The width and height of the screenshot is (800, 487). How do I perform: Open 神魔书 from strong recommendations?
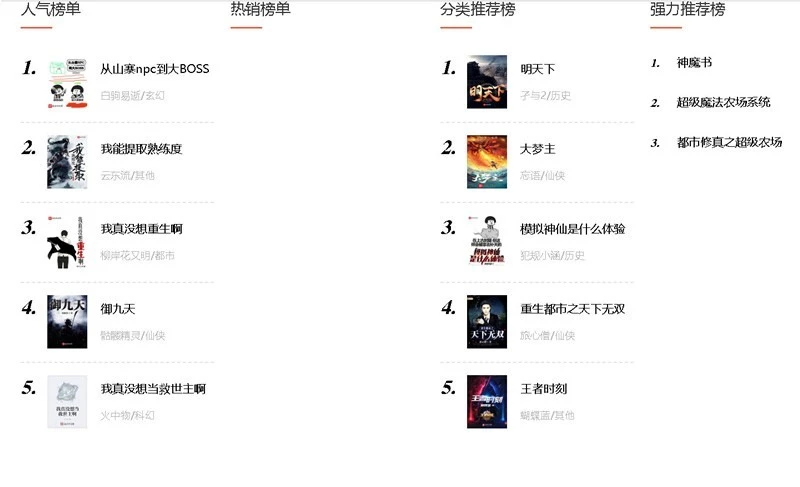[694, 62]
